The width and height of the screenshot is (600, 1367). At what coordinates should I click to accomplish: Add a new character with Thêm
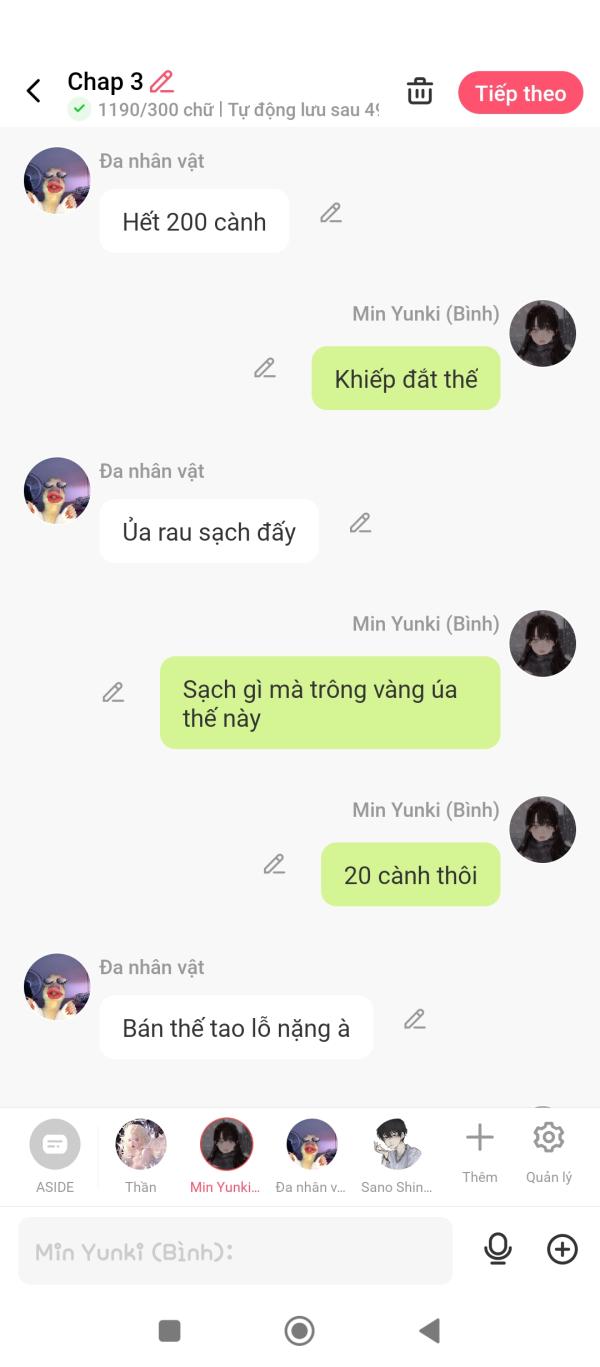[x=480, y=1152]
